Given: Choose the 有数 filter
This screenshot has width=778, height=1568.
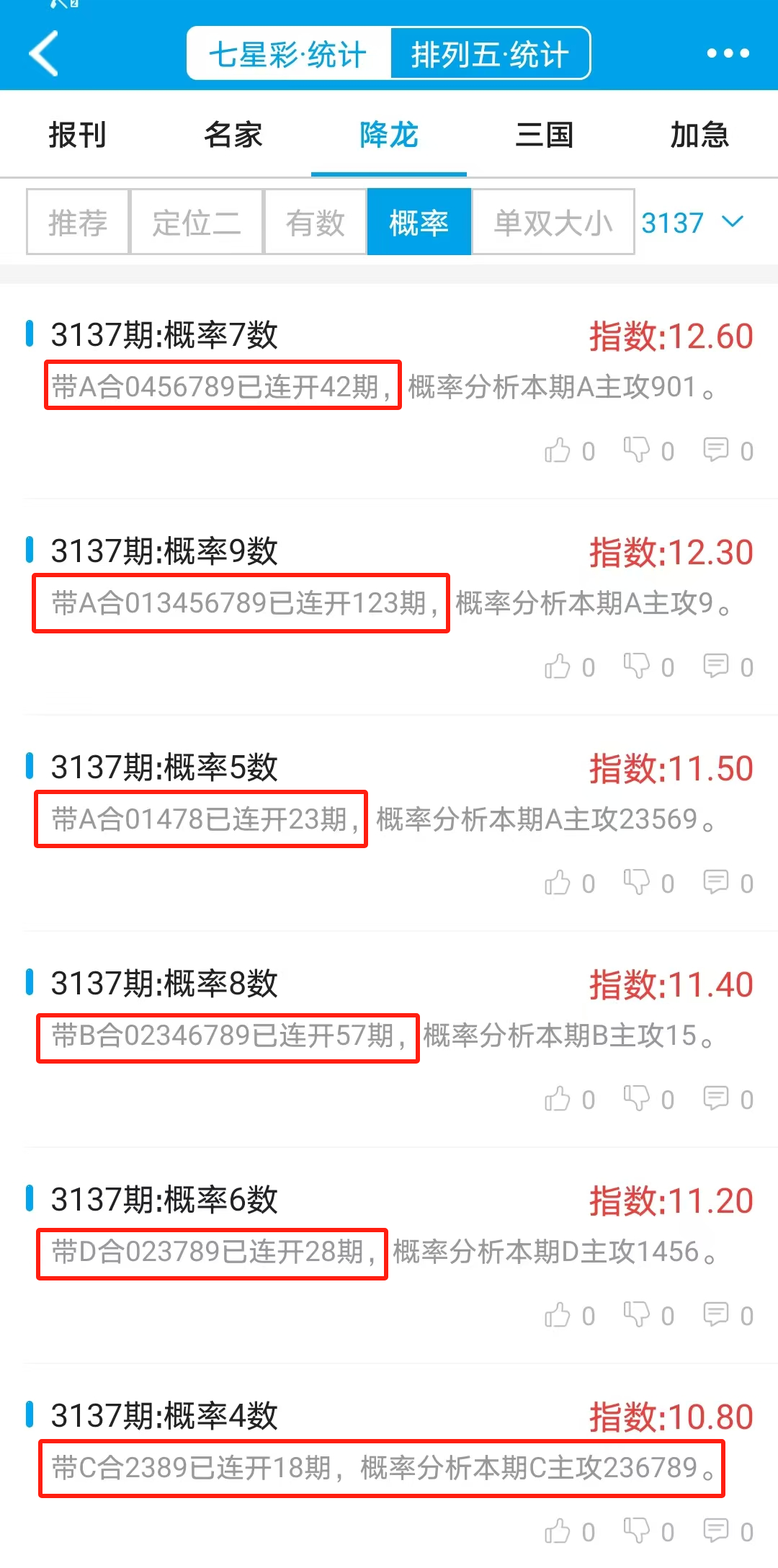Looking at the screenshot, I should (316, 222).
